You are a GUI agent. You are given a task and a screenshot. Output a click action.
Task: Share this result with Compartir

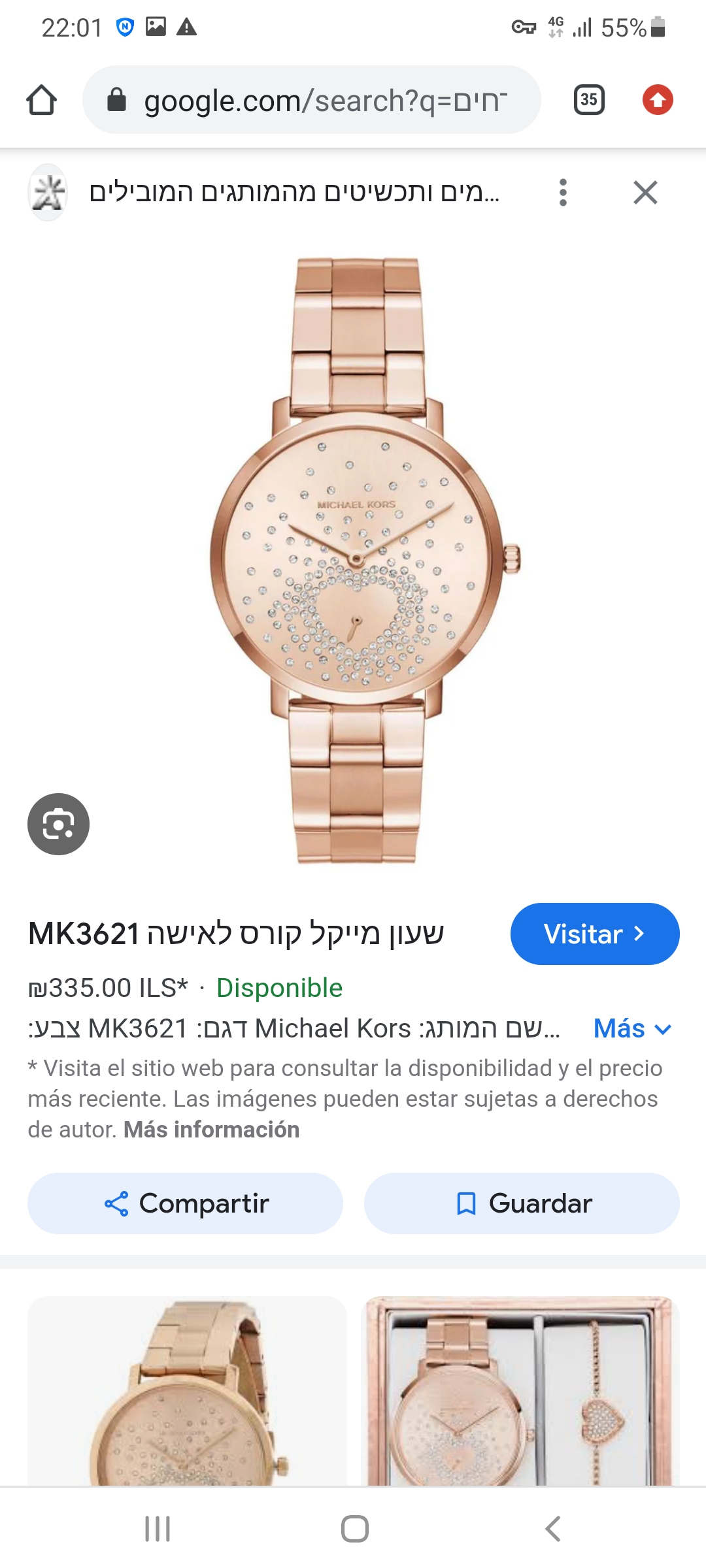click(185, 1203)
